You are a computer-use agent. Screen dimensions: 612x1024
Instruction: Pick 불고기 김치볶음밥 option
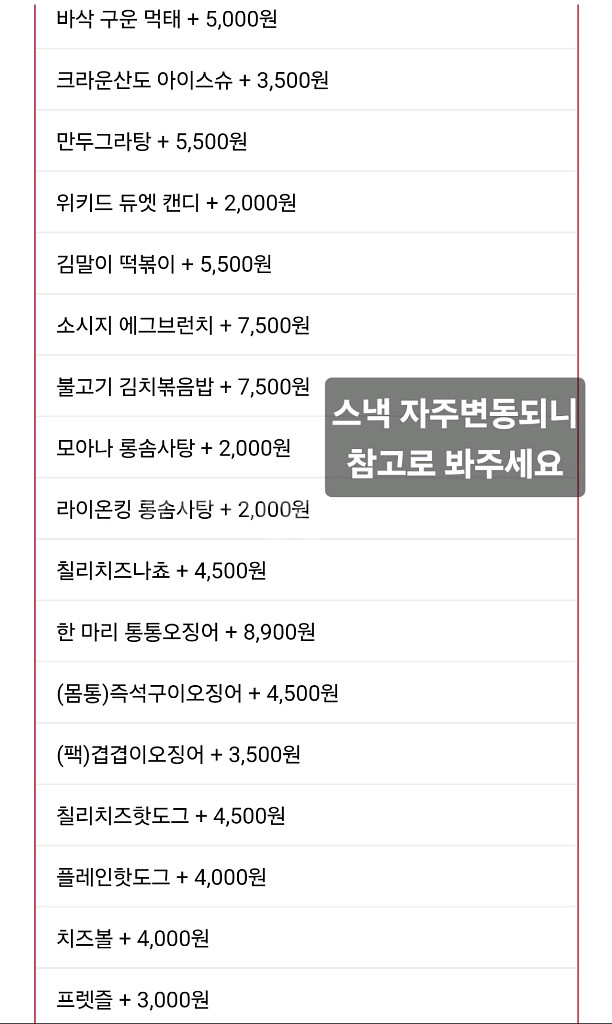[x=184, y=386]
